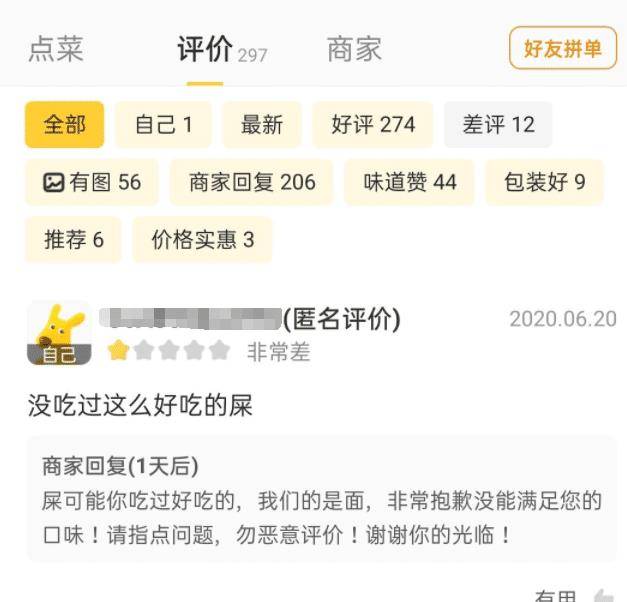Open the 商家 tab
This screenshot has width=627, height=602.
click(x=354, y=49)
